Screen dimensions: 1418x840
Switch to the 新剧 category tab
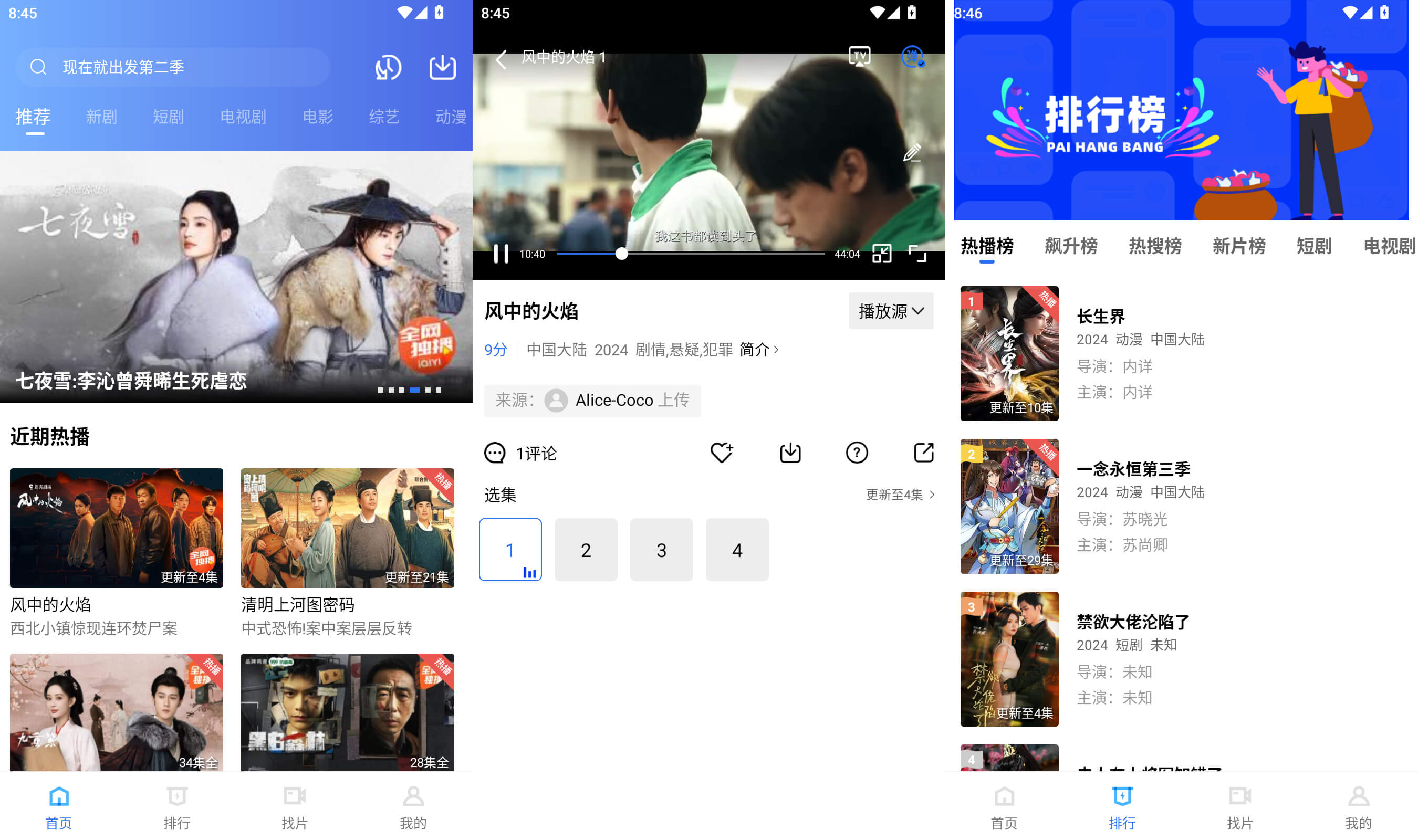pos(101,117)
